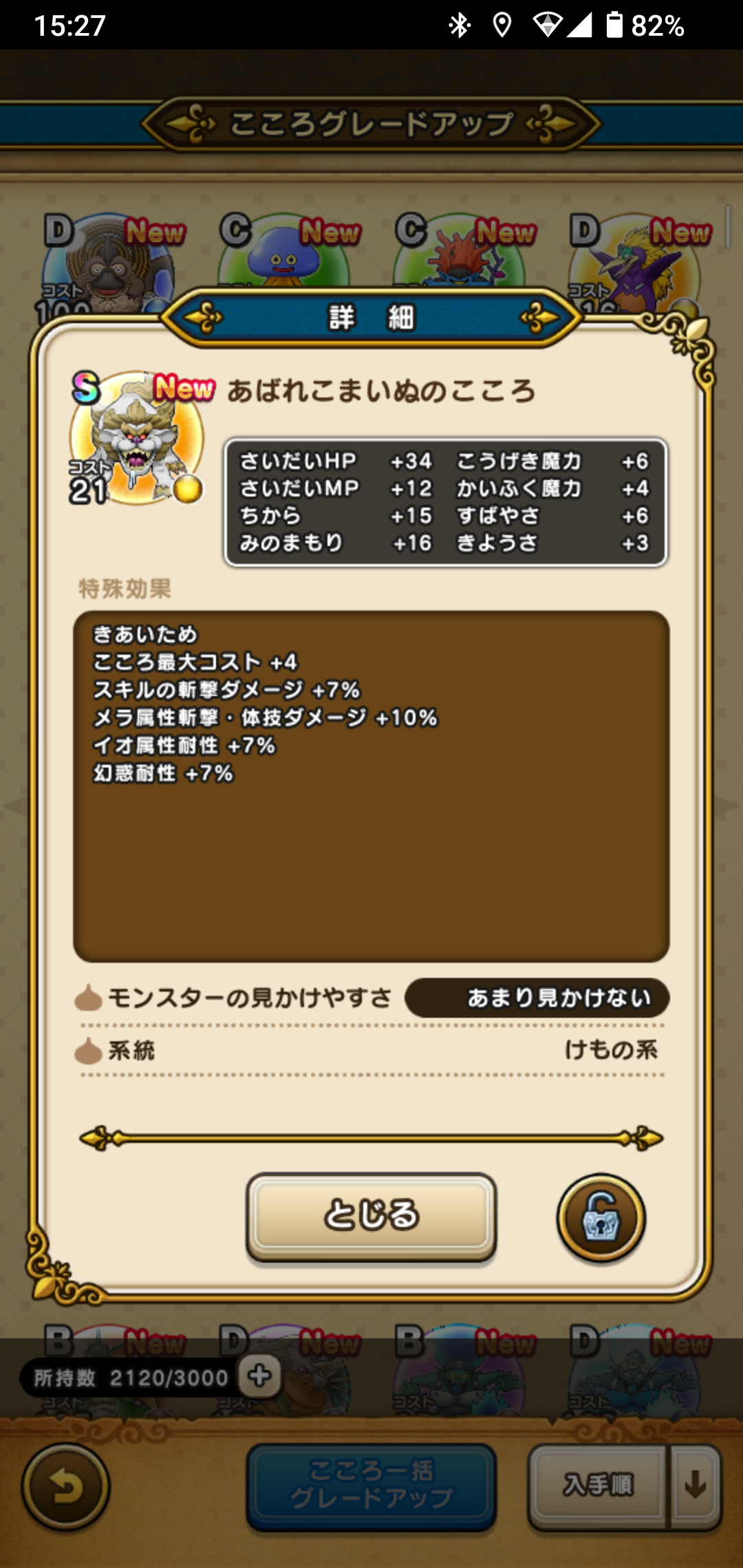Go back with the return arrow button
743x1568 pixels.
click(x=65, y=1486)
